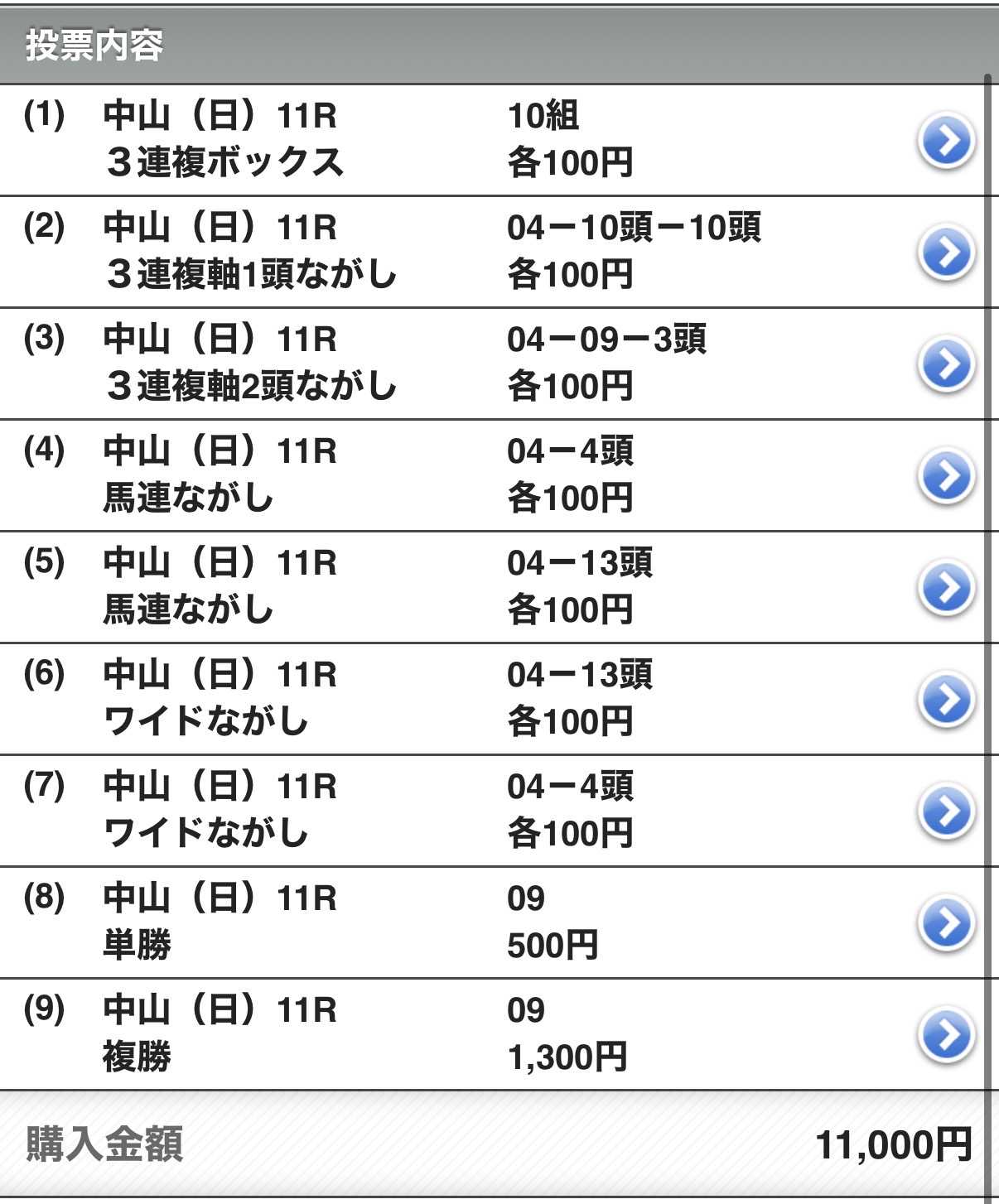Select bet (4) 馬連ながし 04－4頭
Viewport: 999px width, 1204px height.
(x=946, y=476)
